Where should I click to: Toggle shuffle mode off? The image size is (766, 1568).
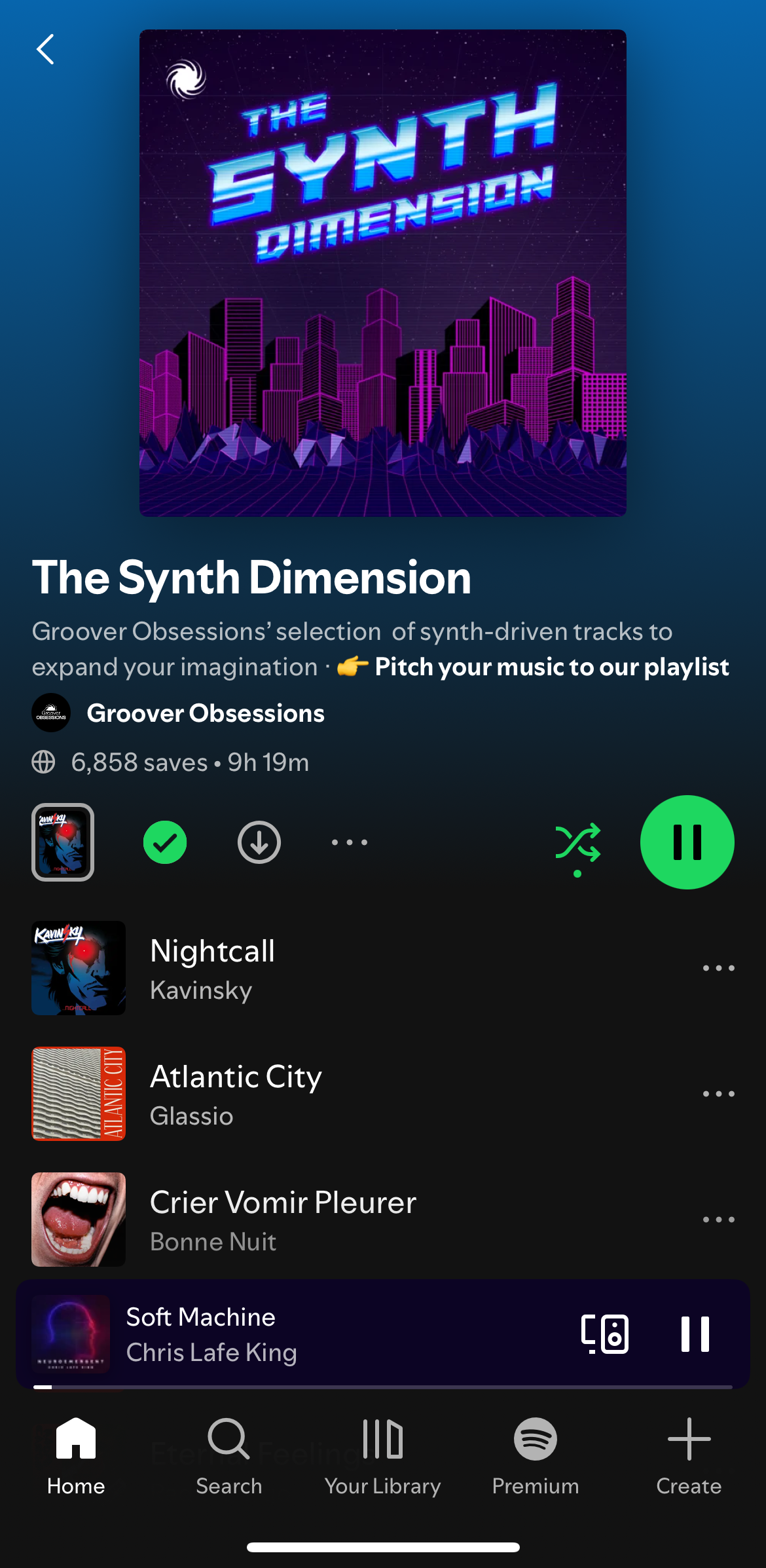(577, 842)
